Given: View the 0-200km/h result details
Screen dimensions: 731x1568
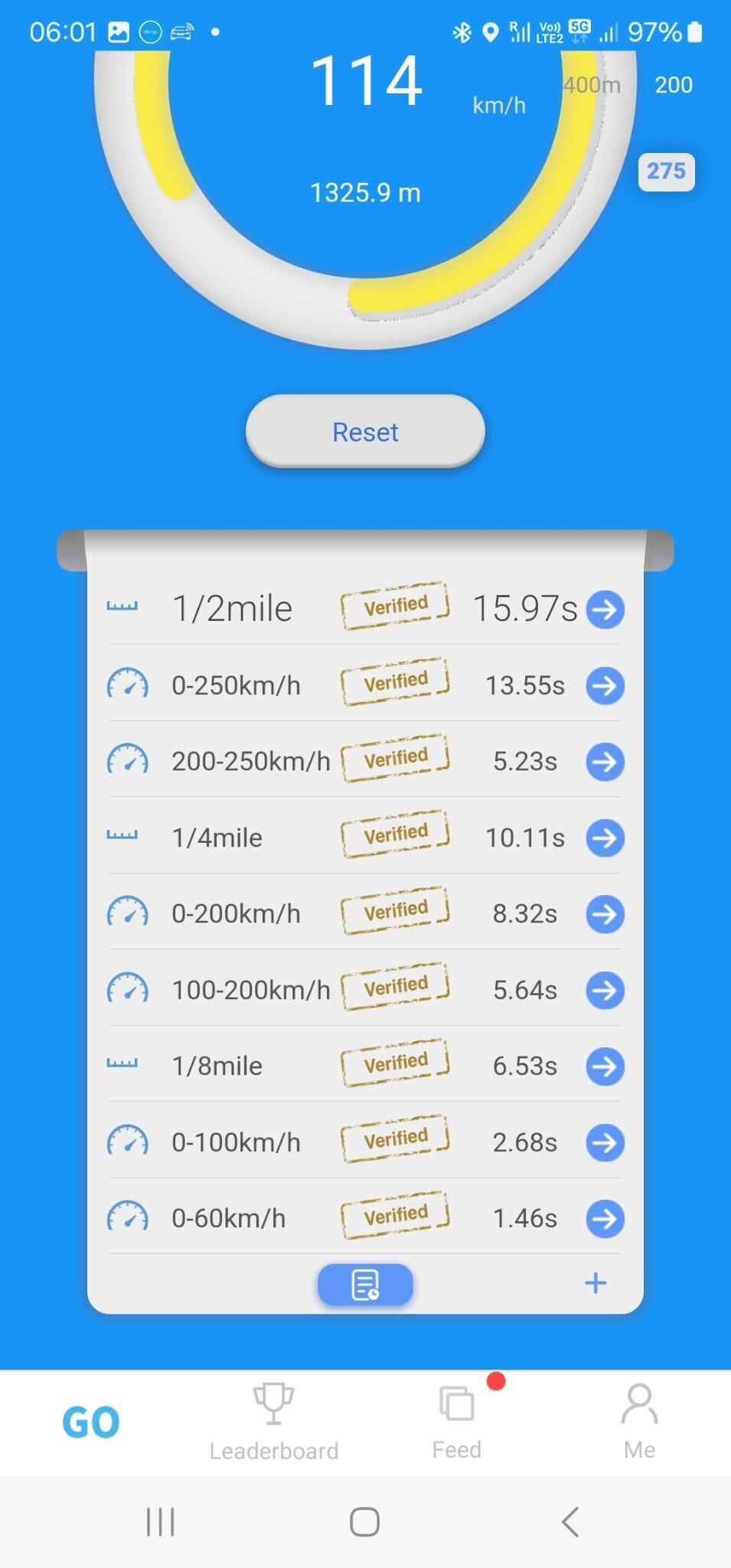Looking at the screenshot, I should [x=605, y=913].
